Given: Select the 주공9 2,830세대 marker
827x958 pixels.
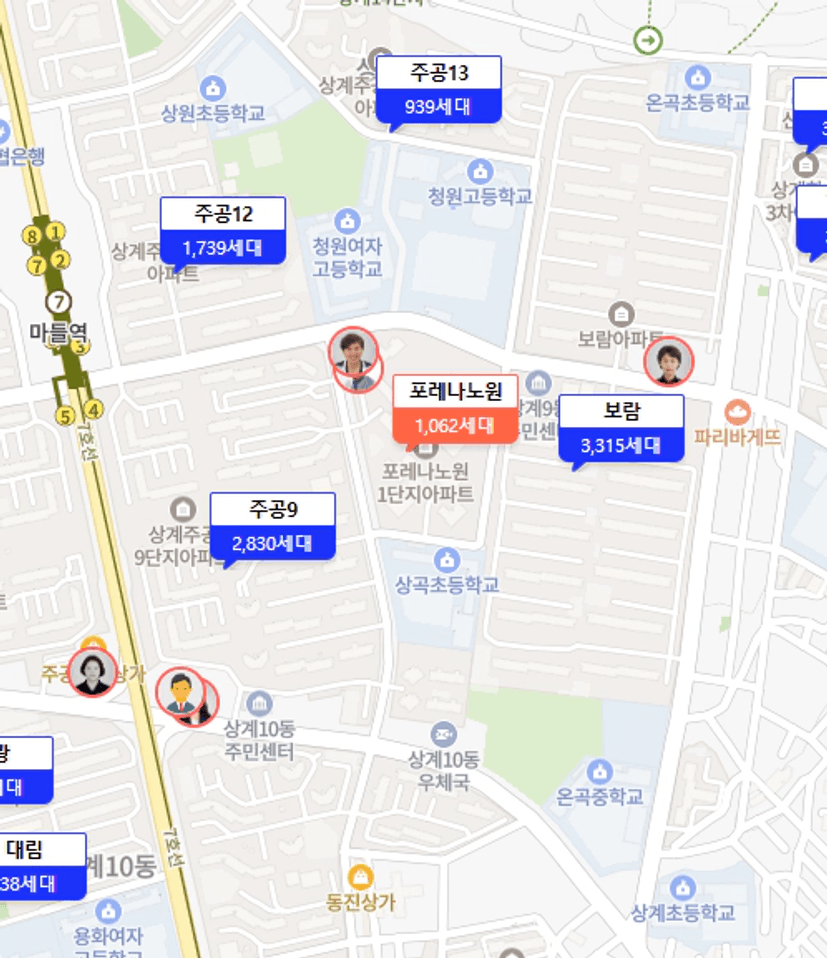Looking at the screenshot, I should (272, 526).
